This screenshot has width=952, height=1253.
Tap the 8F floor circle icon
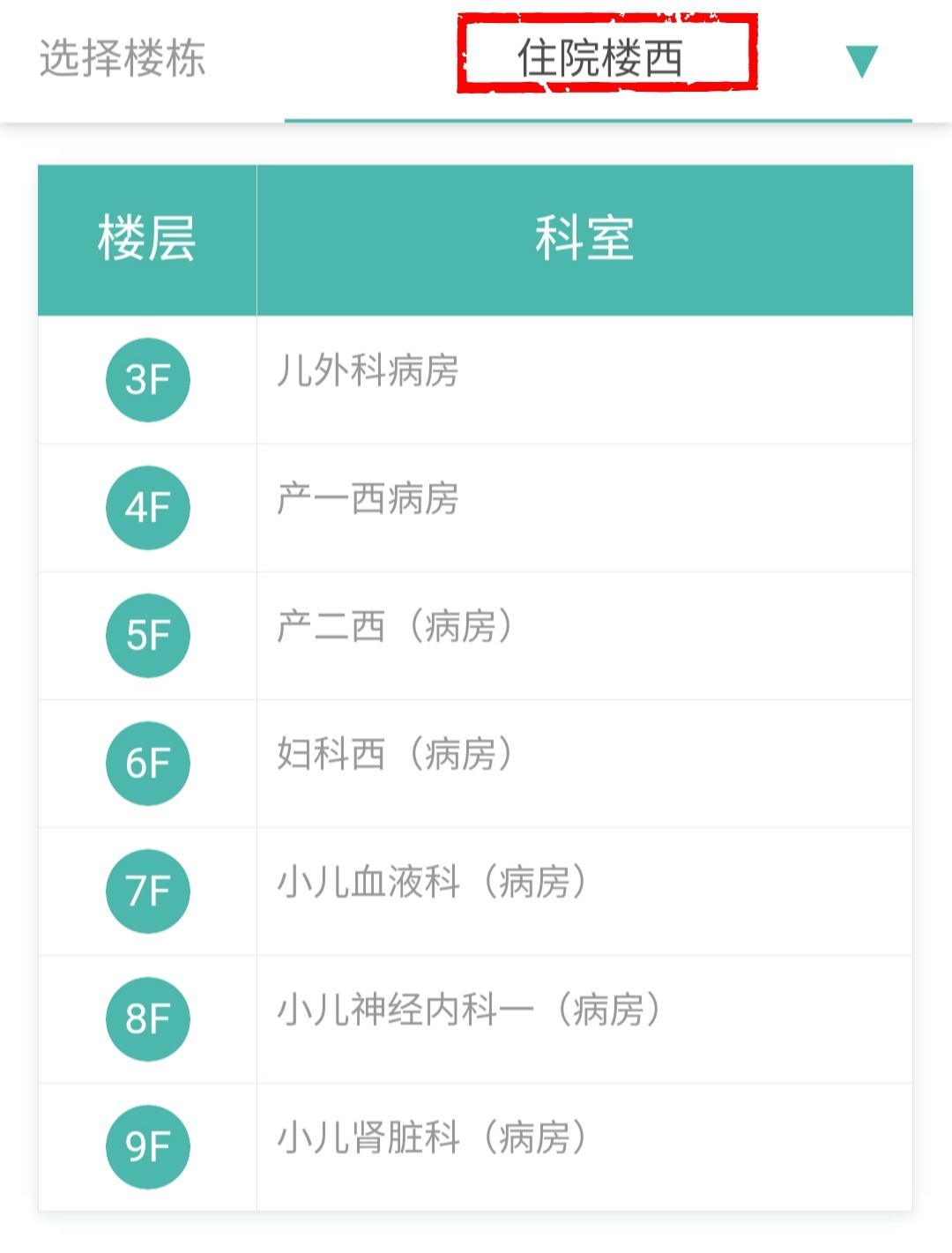coord(147,1018)
